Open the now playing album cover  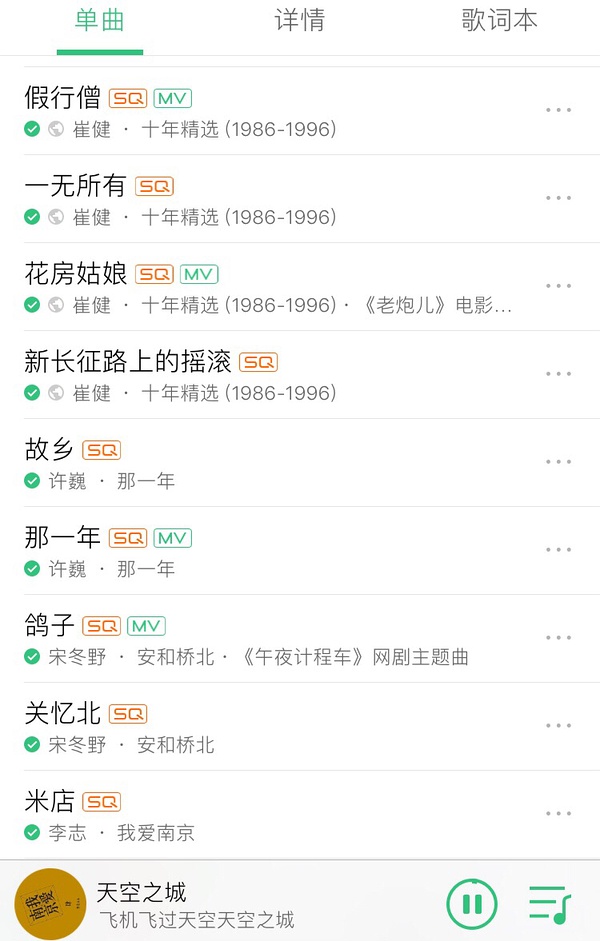pyautogui.click(x=49, y=905)
